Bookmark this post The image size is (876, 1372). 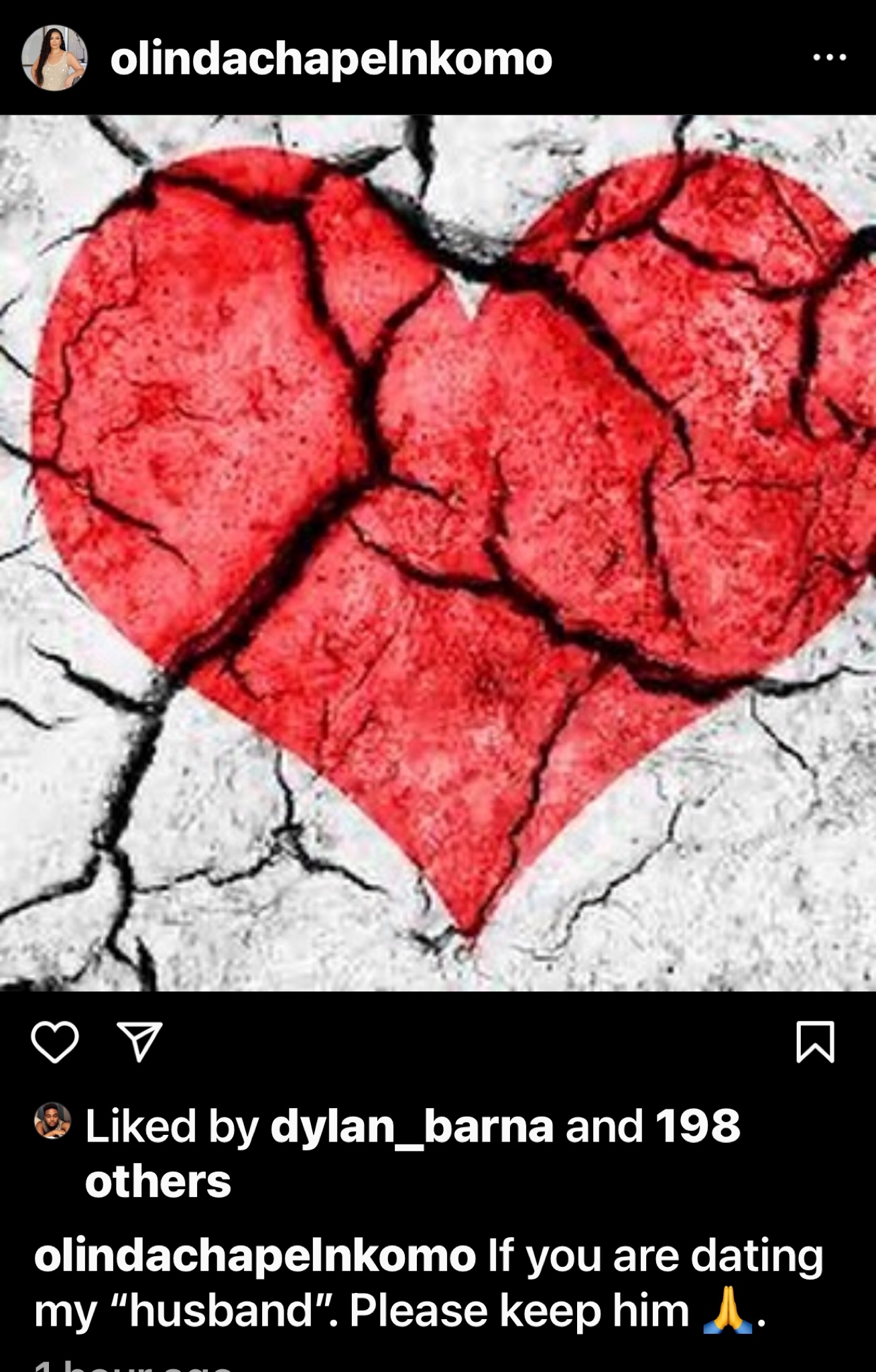(815, 1042)
